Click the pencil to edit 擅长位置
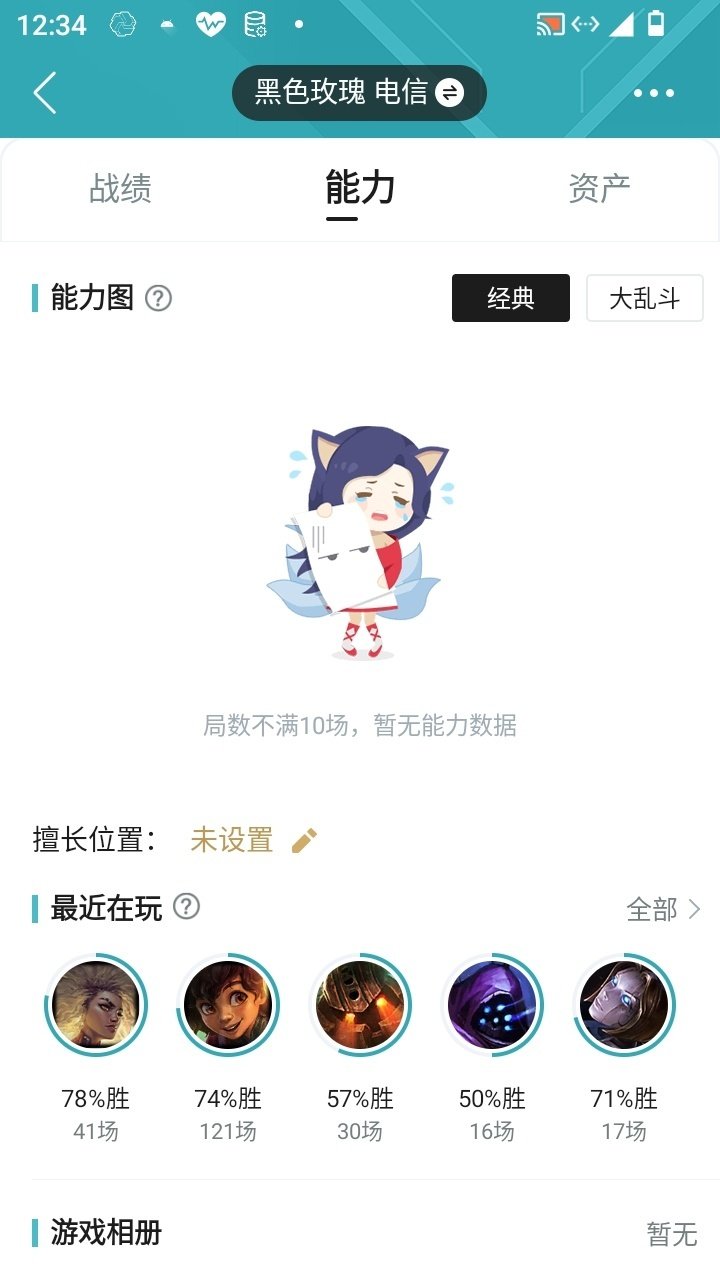Screen dimensions: 720x1280 click(303, 841)
